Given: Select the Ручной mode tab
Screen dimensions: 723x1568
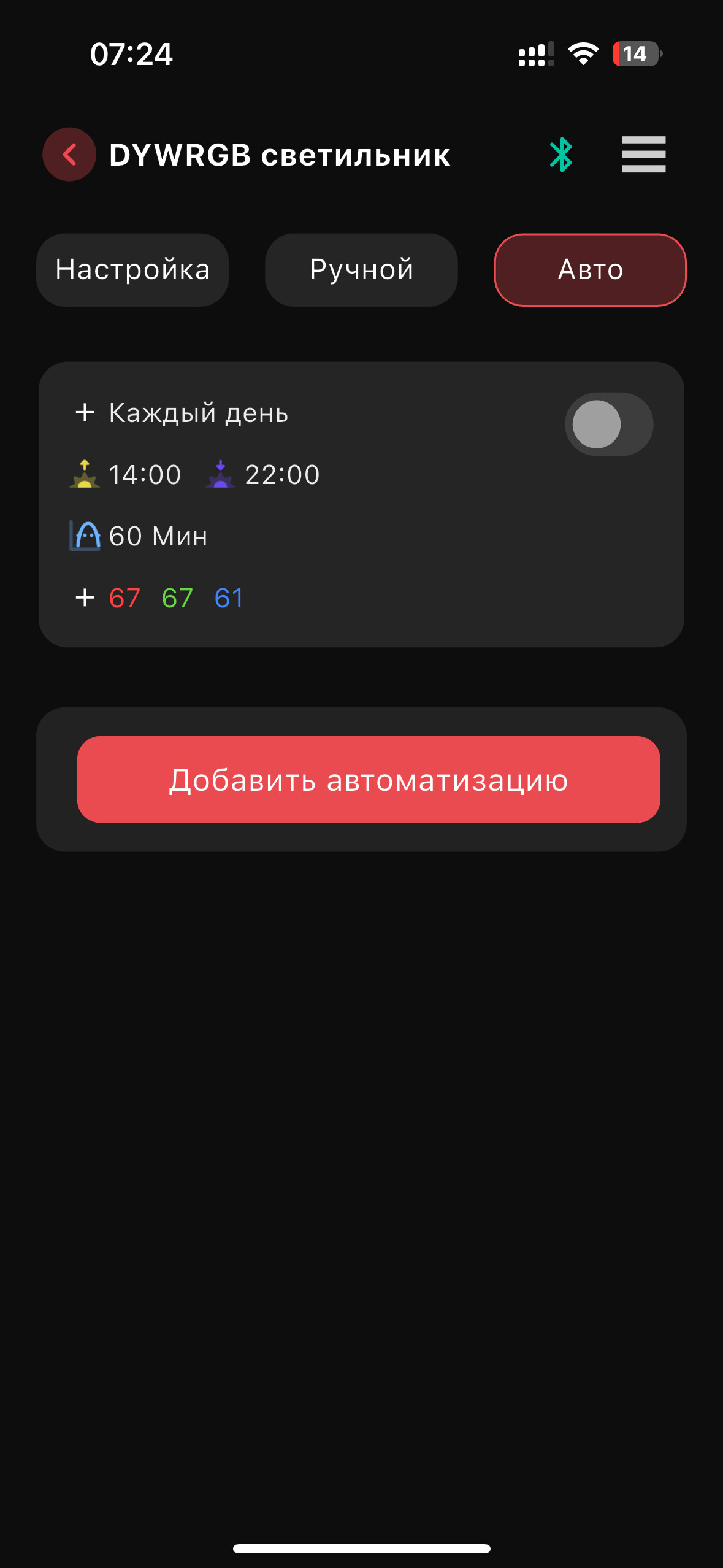Looking at the screenshot, I should pyautogui.click(x=361, y=270).
